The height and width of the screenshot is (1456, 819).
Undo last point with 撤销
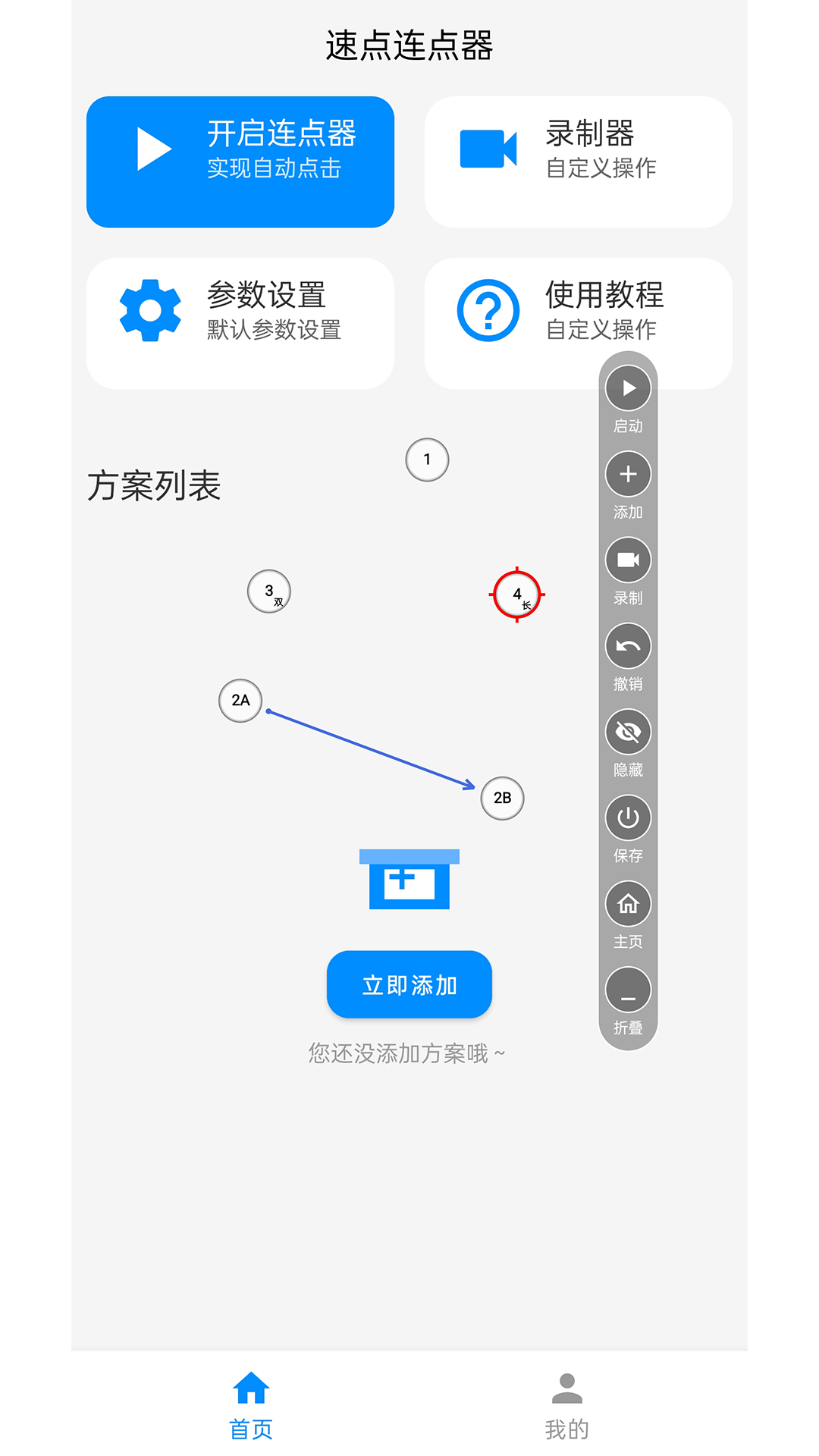point(628,646)
